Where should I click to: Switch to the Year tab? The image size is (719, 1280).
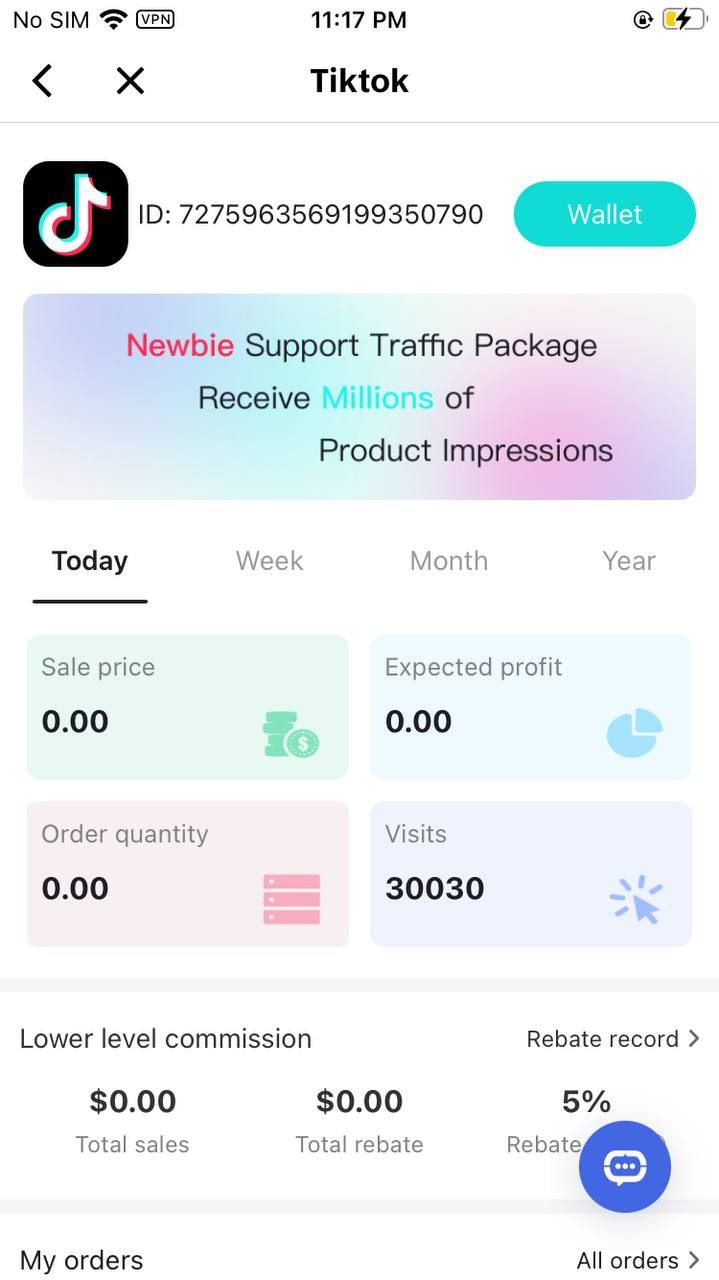click(x=628, y=561)
